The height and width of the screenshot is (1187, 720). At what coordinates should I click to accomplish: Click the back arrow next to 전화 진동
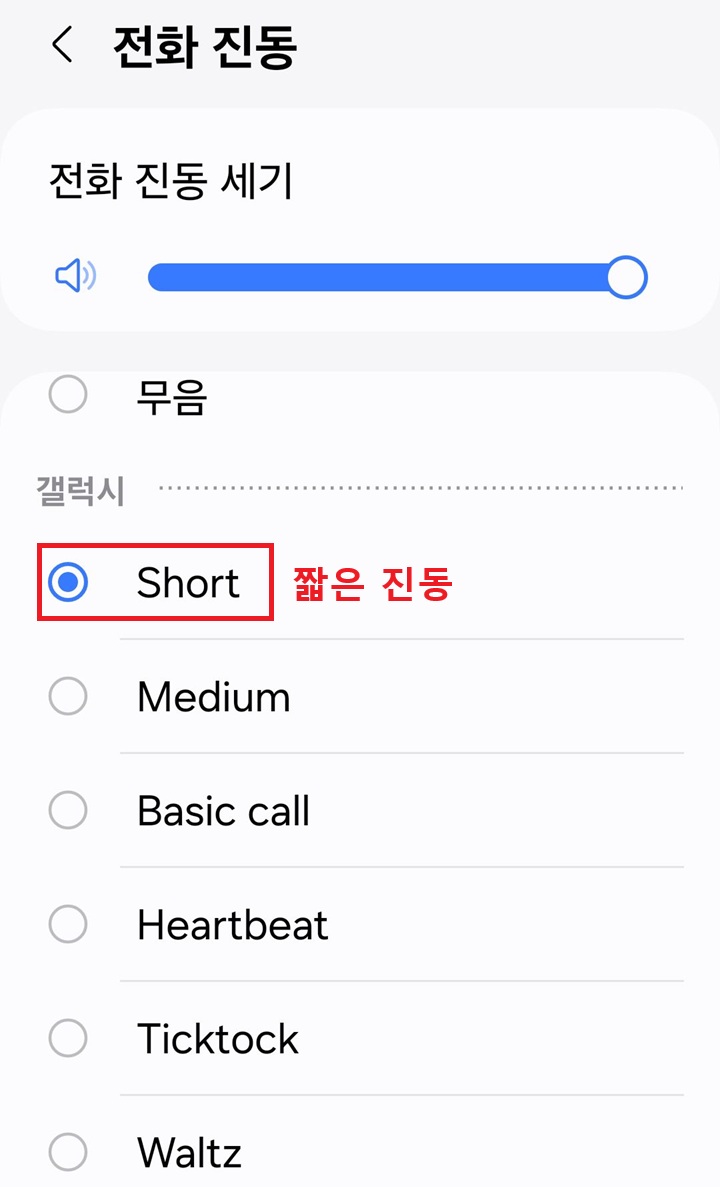[x=62, y=45]
